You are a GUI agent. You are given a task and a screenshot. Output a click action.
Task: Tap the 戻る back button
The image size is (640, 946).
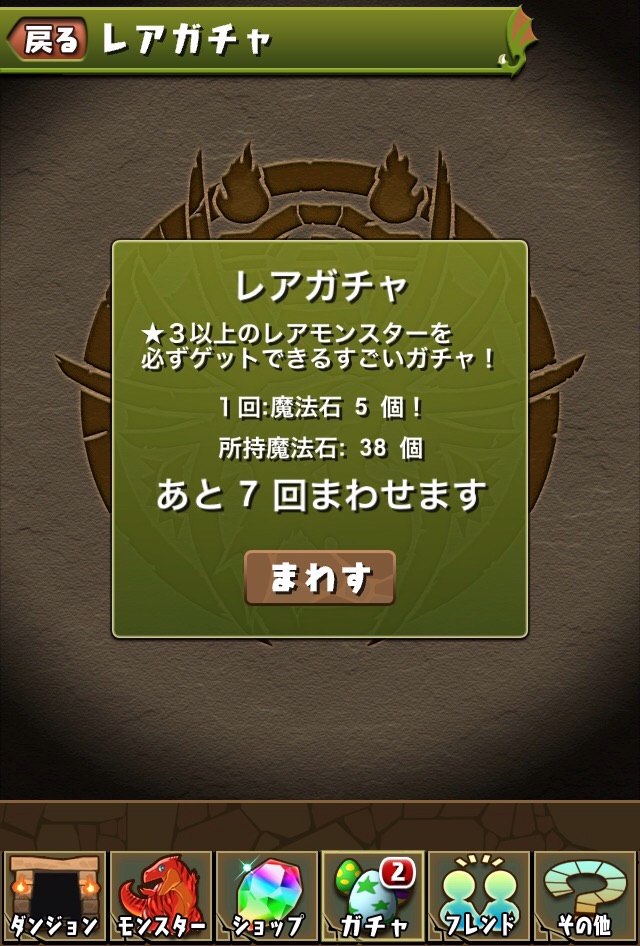48,38
